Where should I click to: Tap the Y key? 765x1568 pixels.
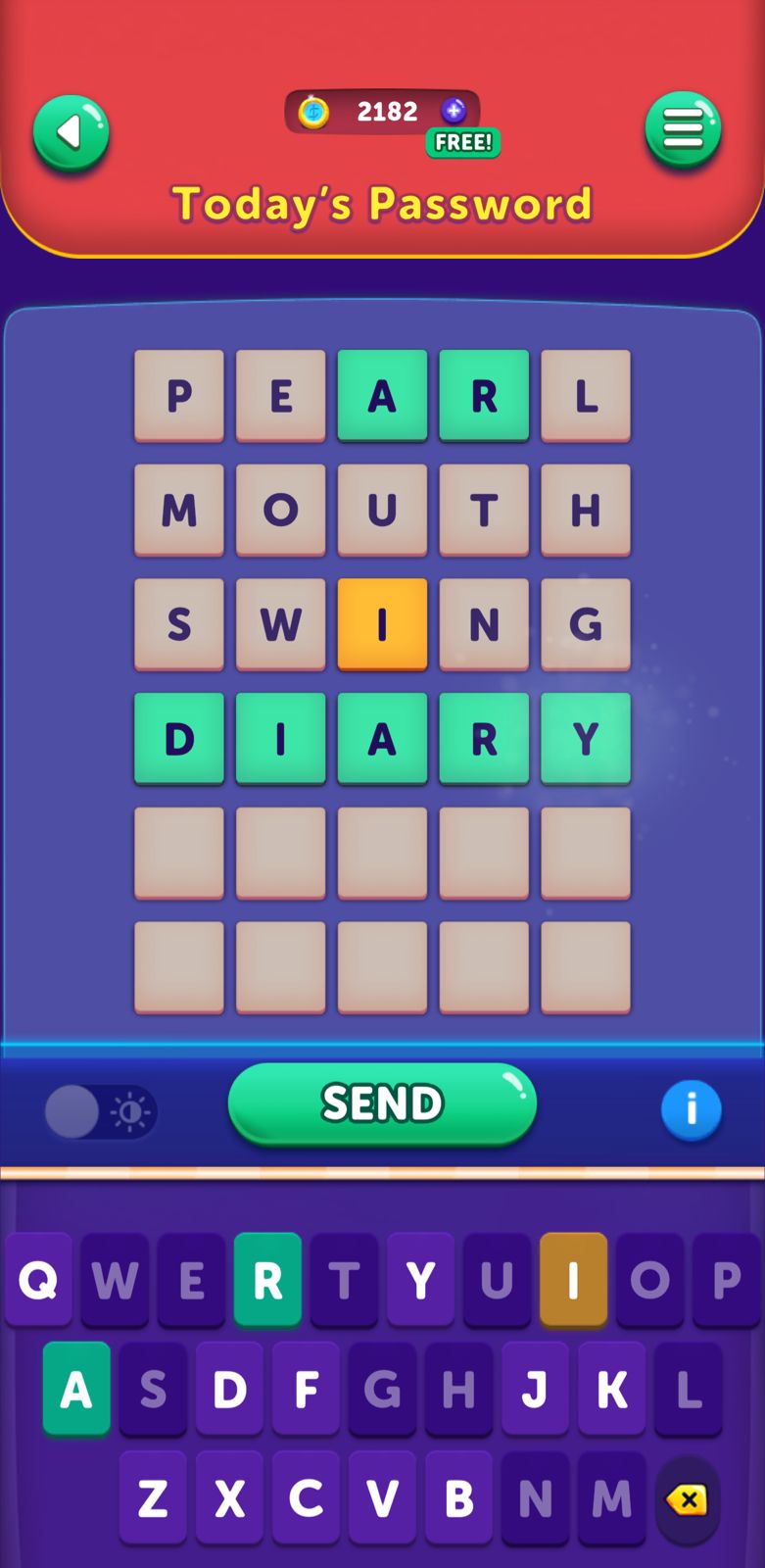coord(420,1279)
